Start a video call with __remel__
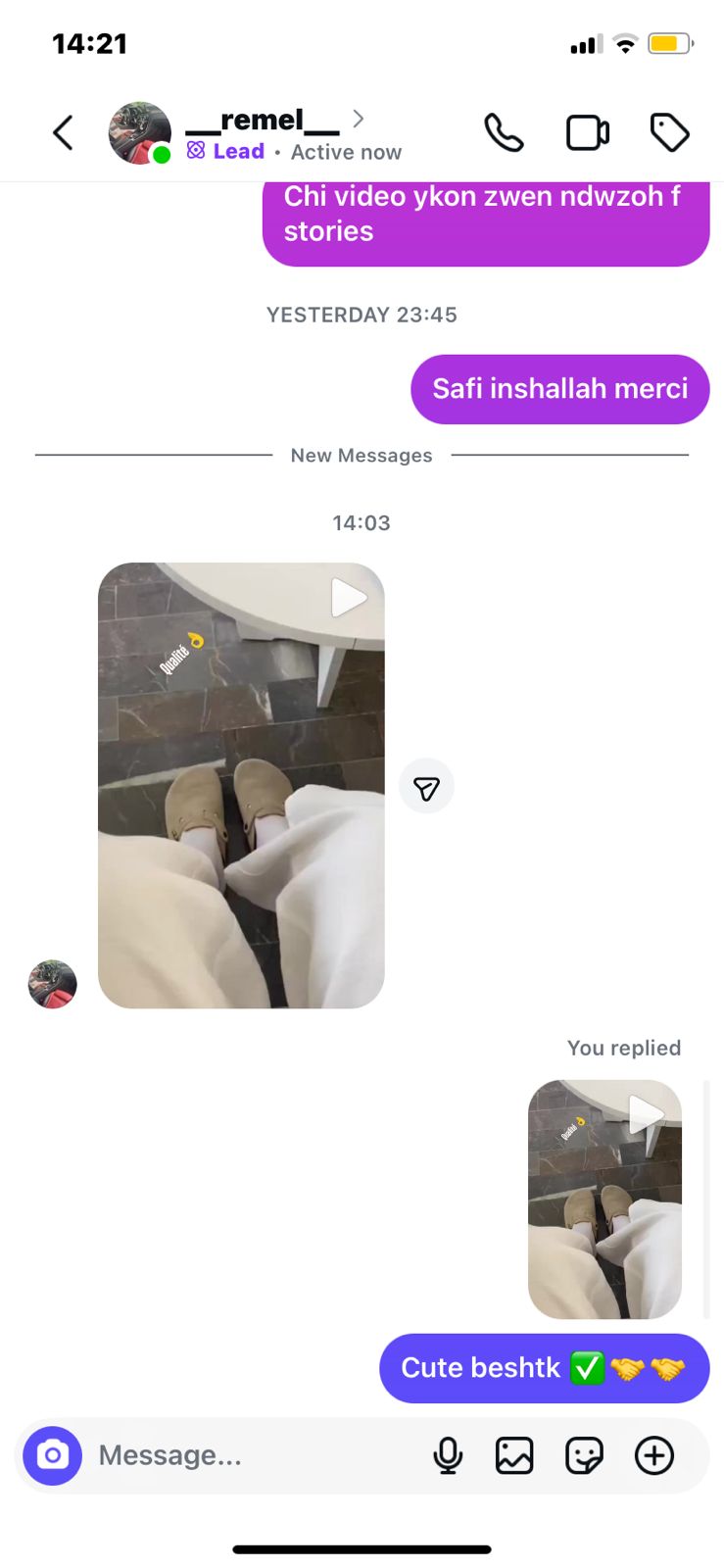Image resolution: width=724 pixels, height=1568 pixels. pyautogui.click(x=588, y=133)
